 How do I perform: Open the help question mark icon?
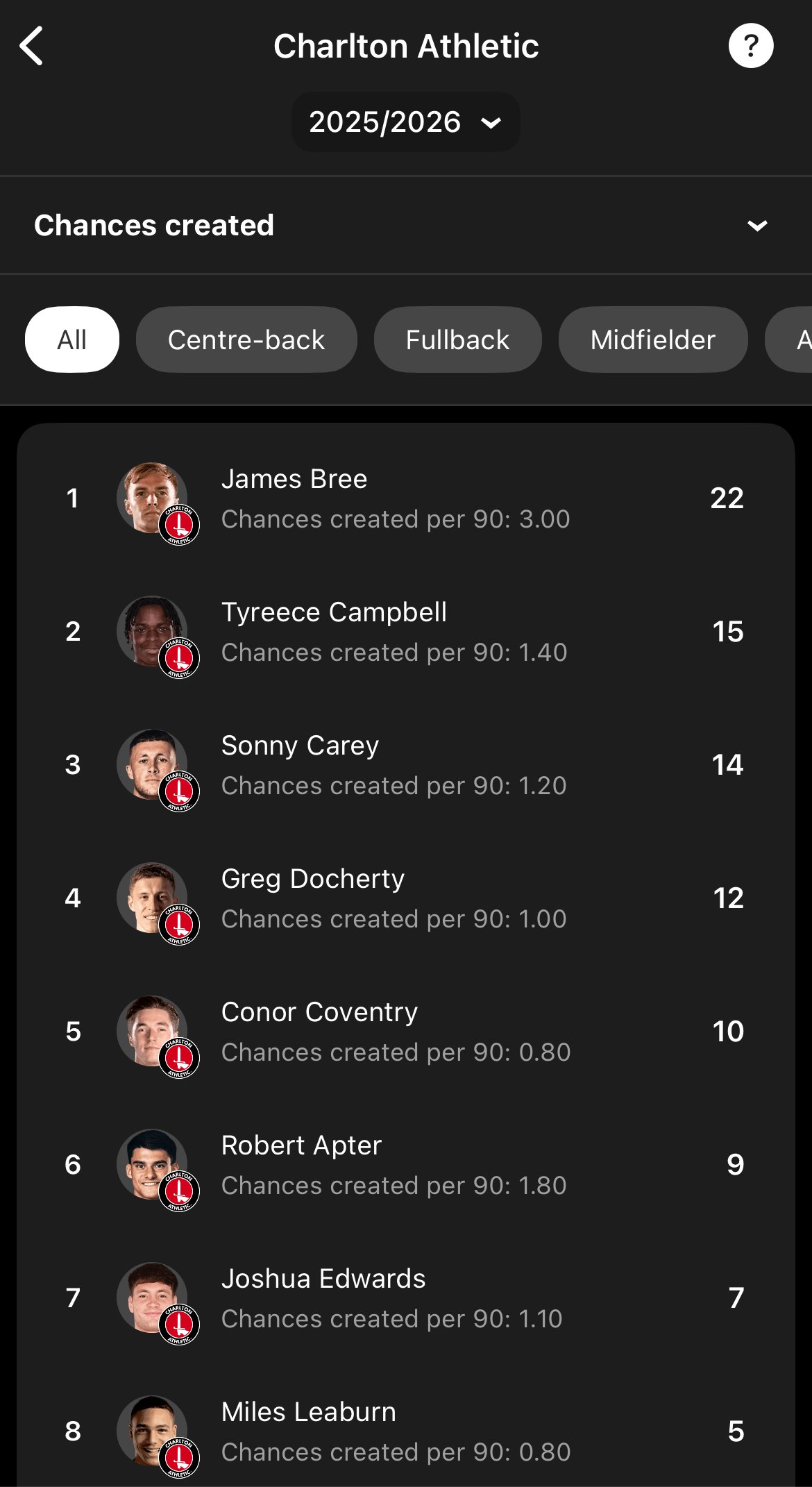(750, 47)
